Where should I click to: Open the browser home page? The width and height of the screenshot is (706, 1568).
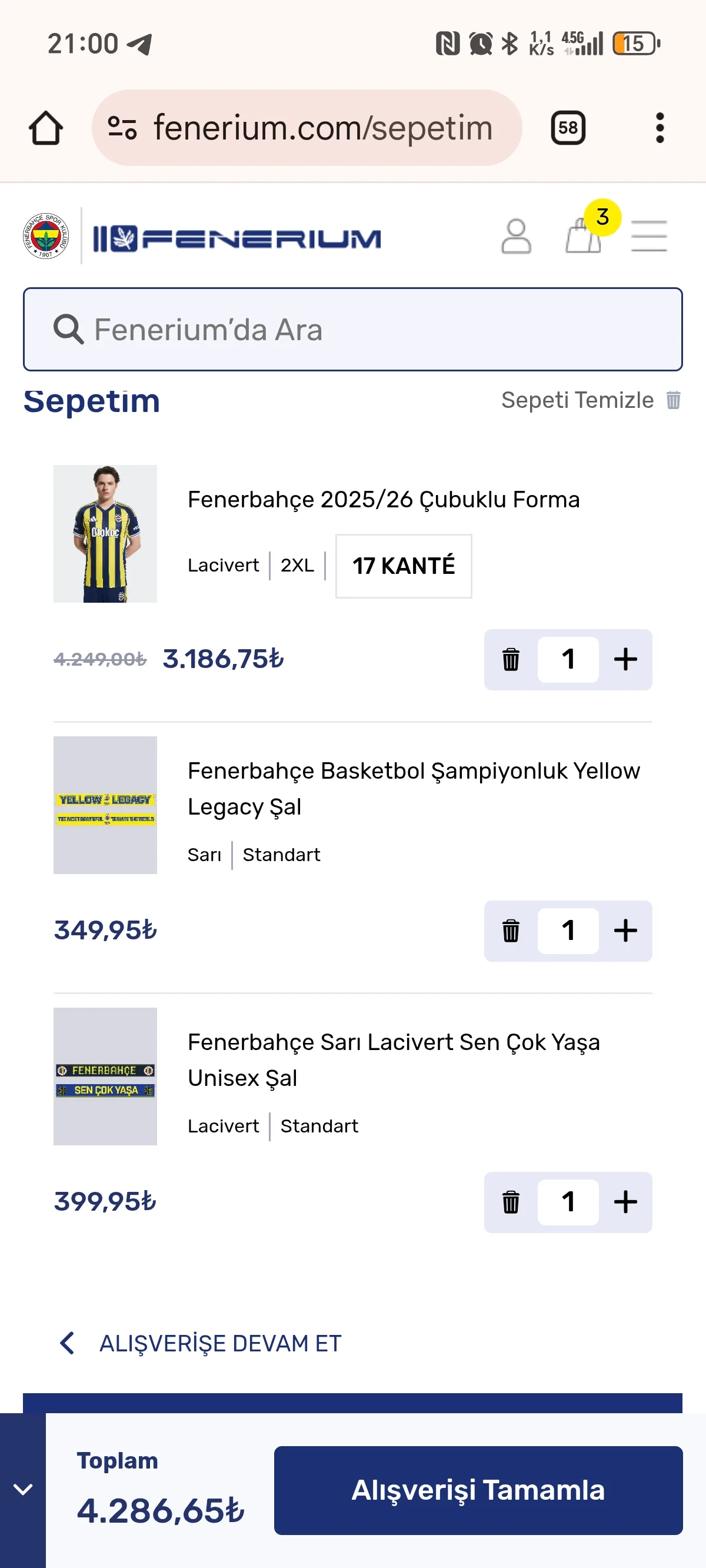click(46, 128)
